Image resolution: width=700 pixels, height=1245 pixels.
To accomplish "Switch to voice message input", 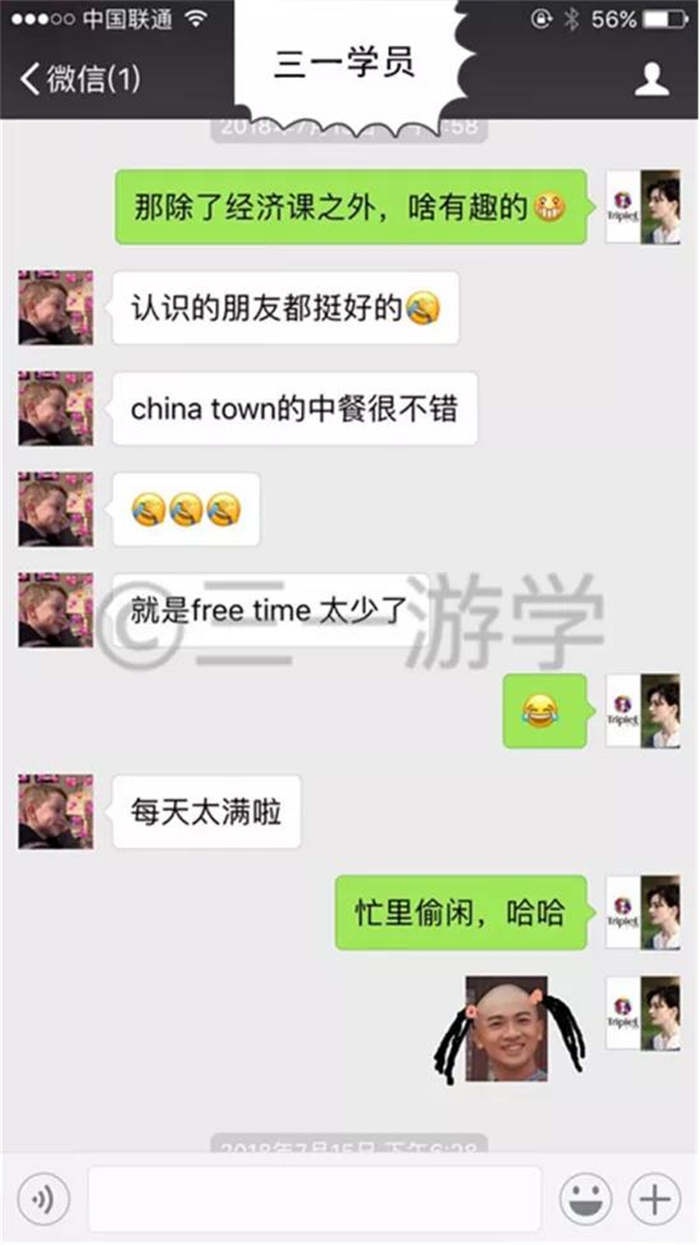I will (x=44, y=1198).
